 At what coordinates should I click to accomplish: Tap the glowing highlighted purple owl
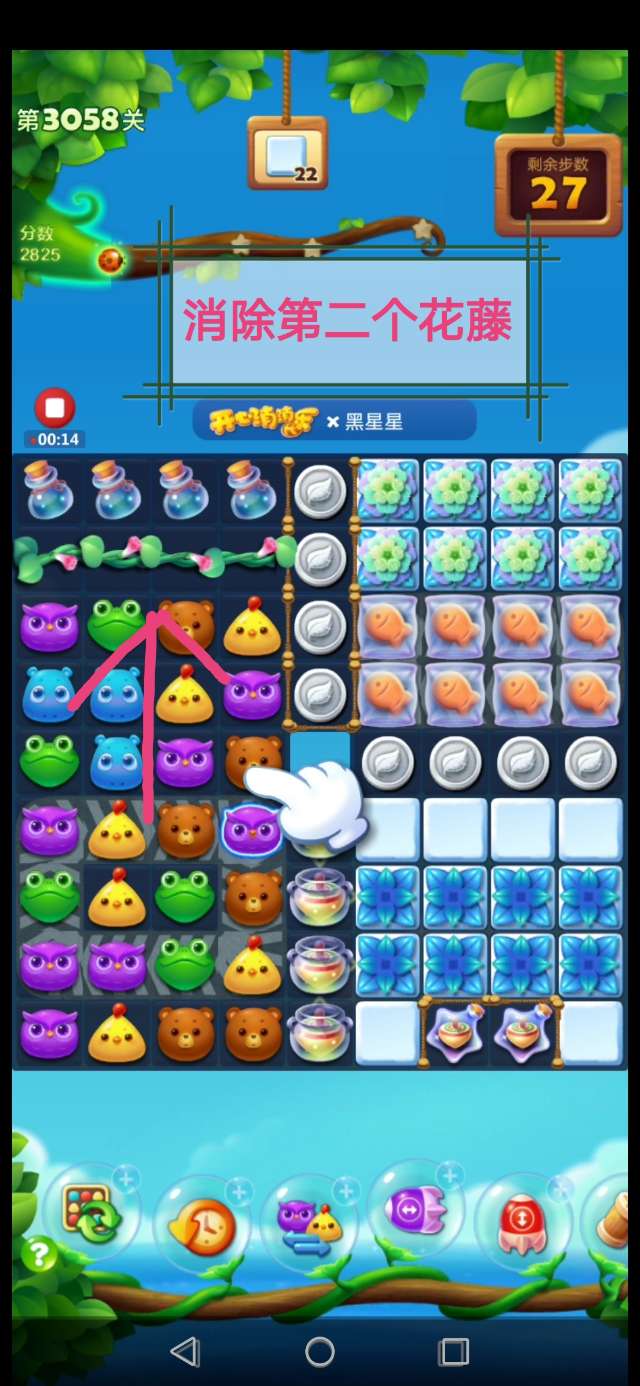coord(250,830)
